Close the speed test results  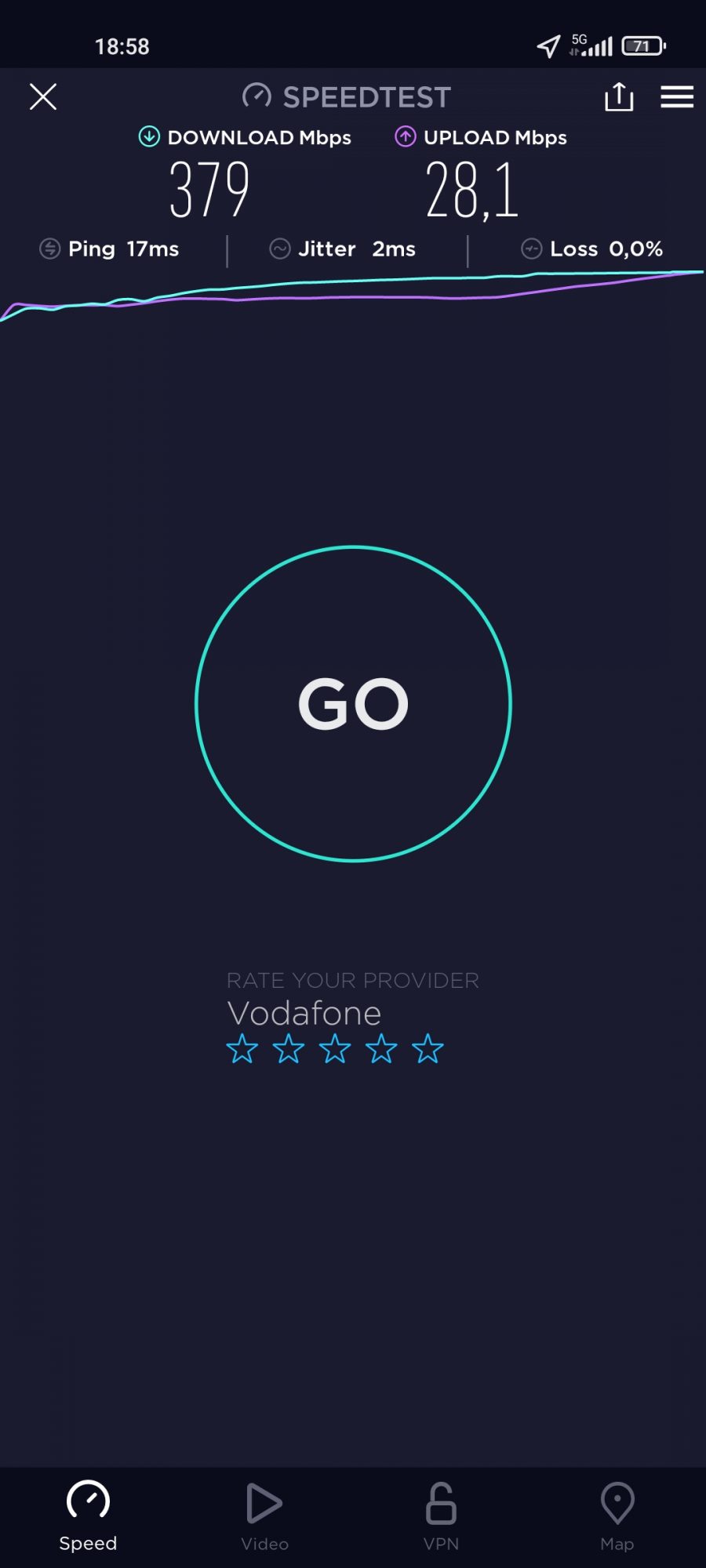43,97
